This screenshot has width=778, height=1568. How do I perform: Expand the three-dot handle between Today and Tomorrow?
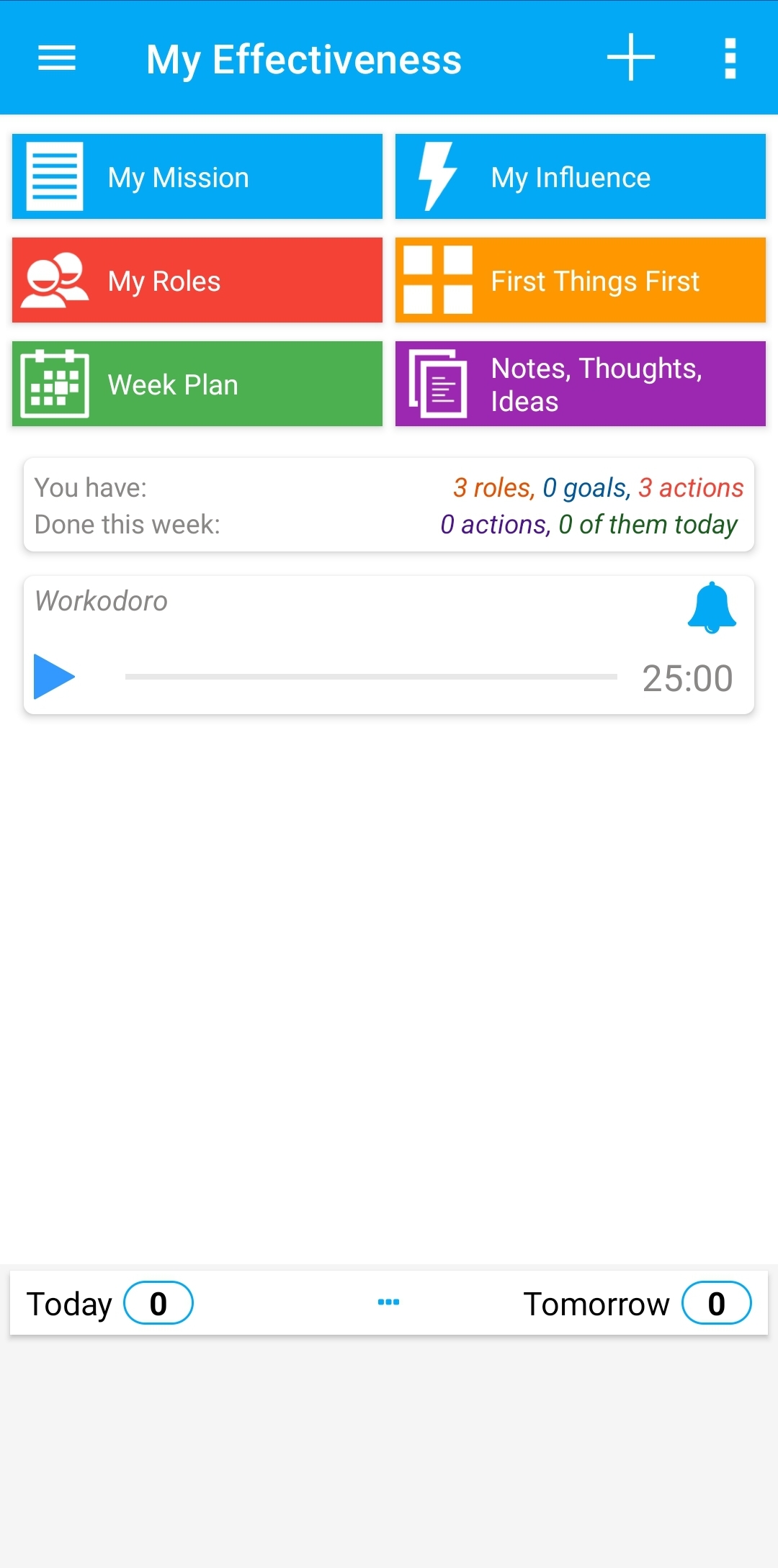[389, 1302]
